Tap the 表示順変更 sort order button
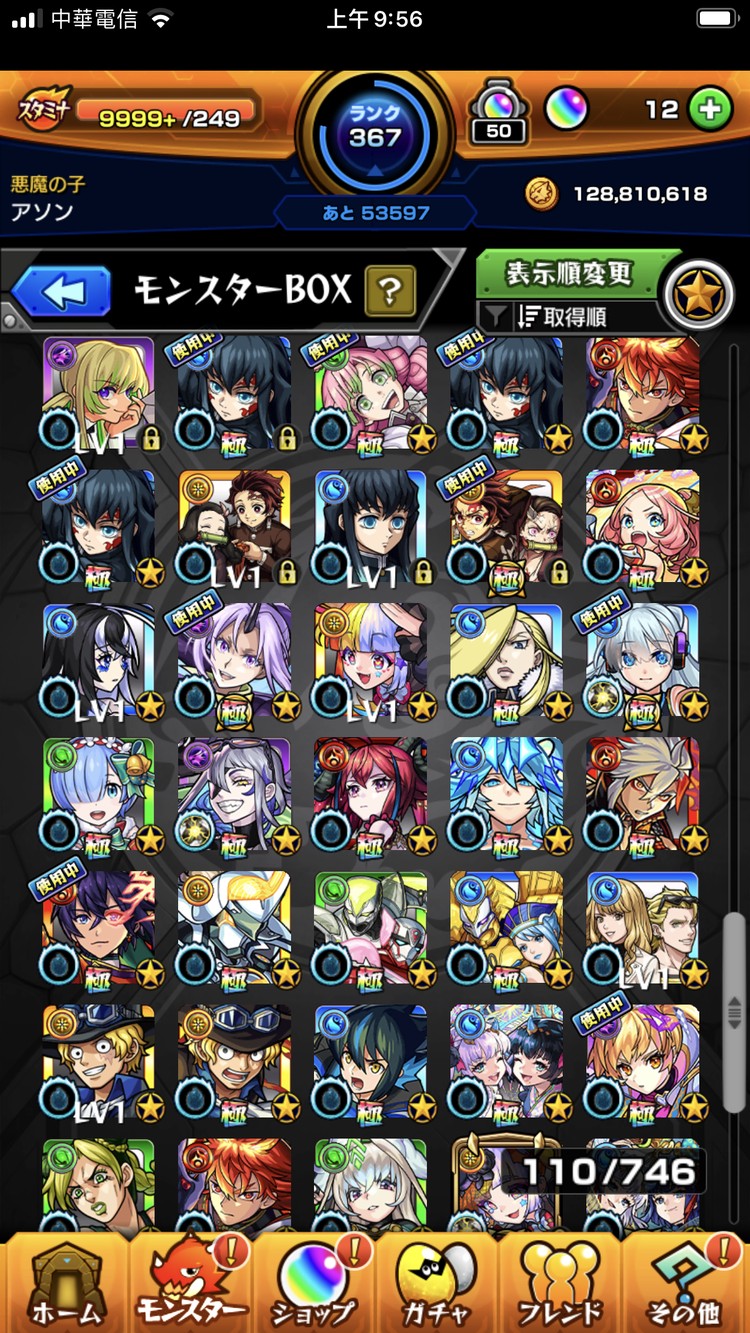 pos(570,273)
